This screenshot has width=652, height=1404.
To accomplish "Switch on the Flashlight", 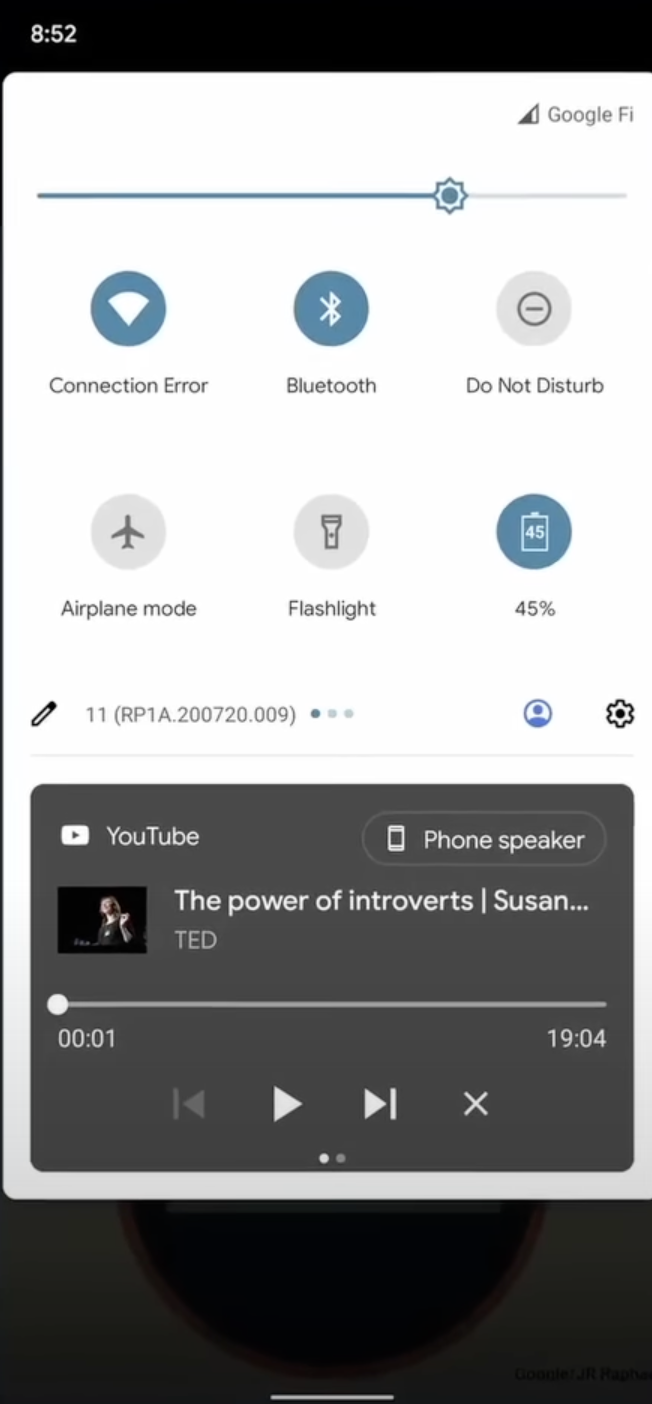I will pos(331,532).
